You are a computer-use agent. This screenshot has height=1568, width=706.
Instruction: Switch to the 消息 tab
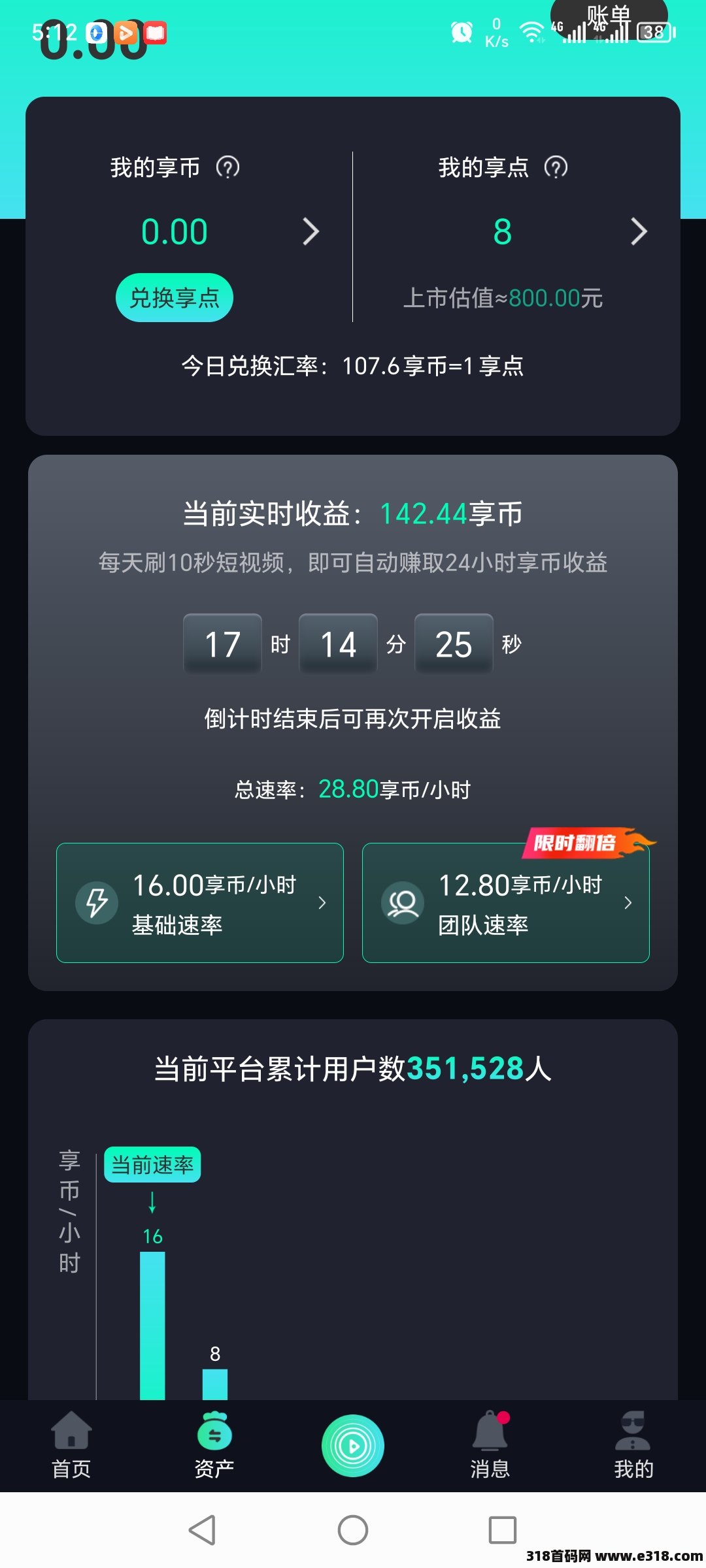pyautogui.click(x=490, y=1445)
